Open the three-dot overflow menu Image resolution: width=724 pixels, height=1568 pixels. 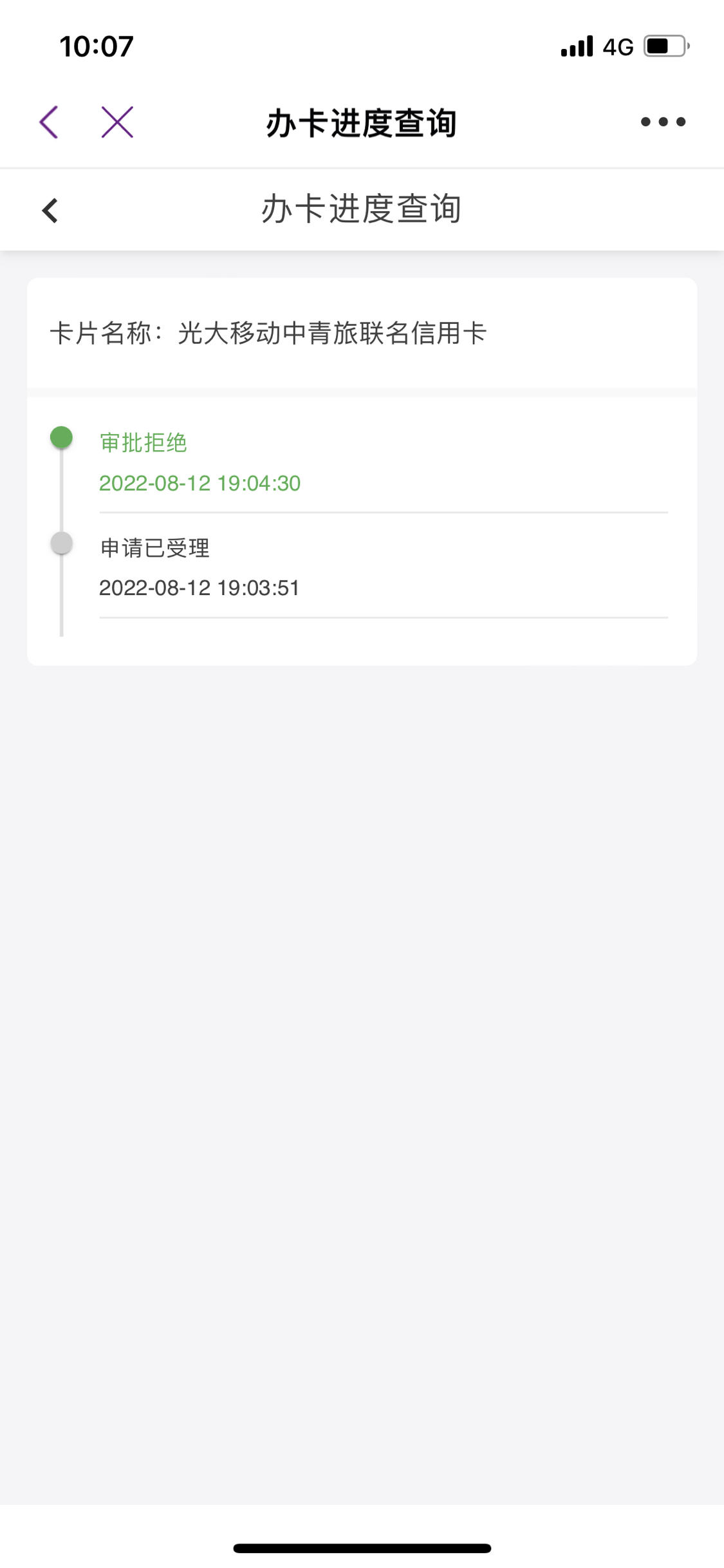click(663, 122)
